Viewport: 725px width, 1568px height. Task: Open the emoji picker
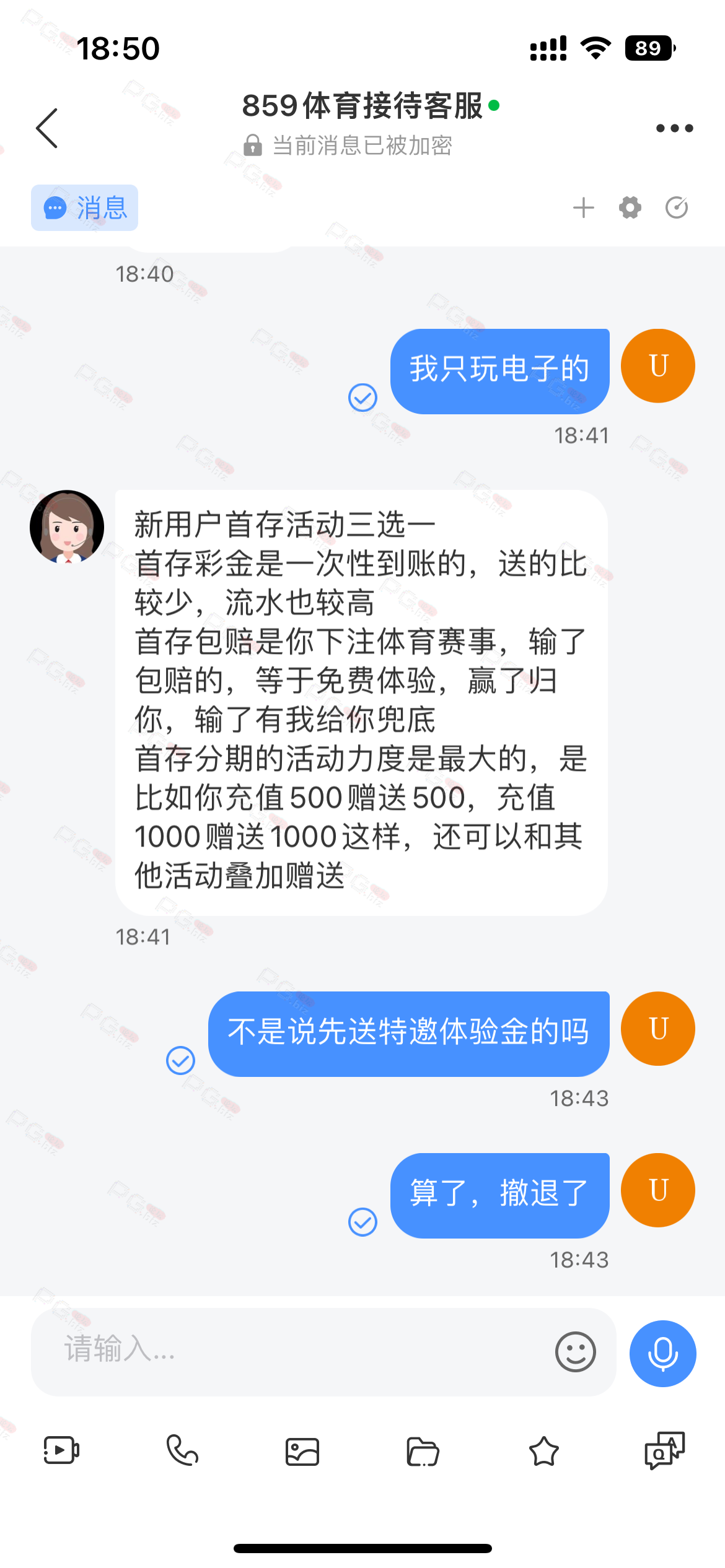coord(575,1352)
